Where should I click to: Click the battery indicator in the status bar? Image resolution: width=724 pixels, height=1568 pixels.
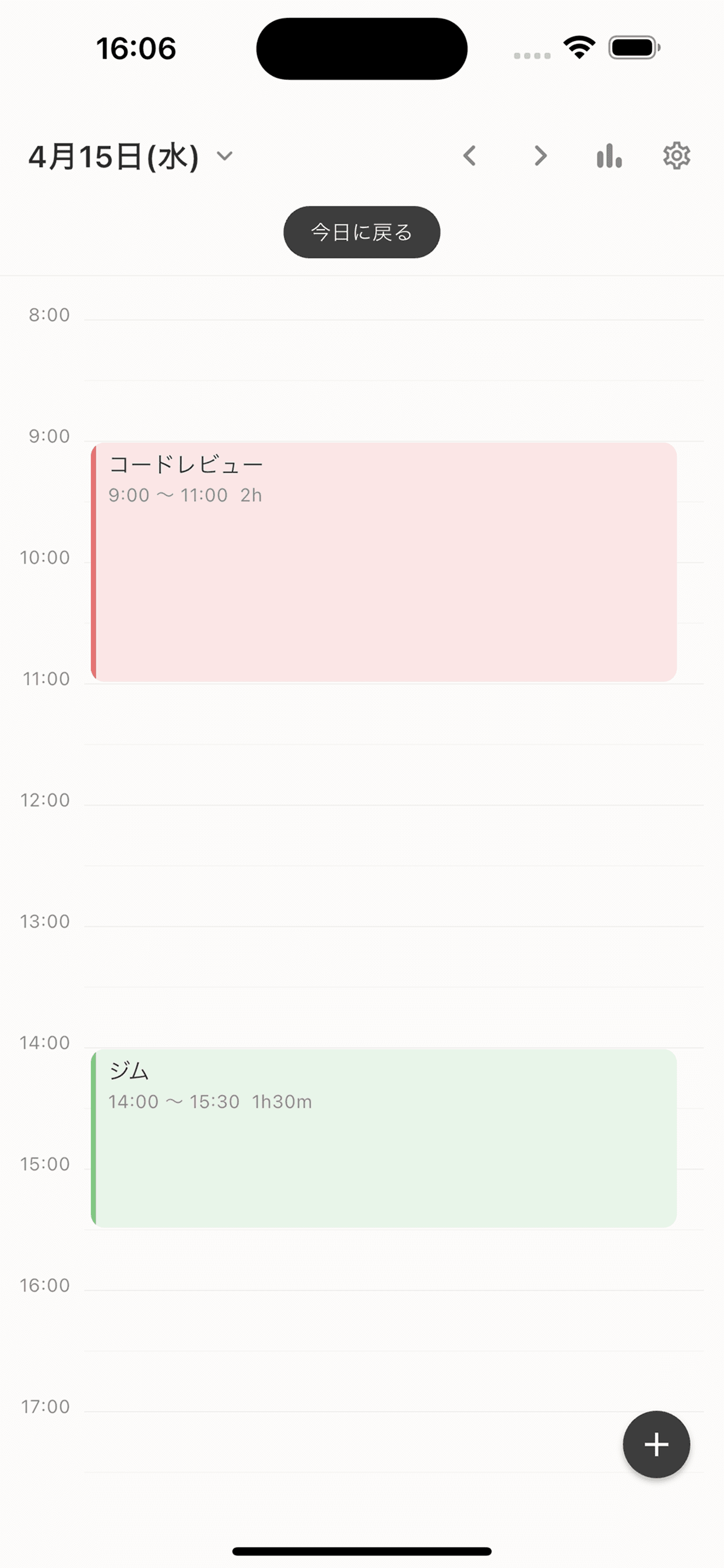632,46
